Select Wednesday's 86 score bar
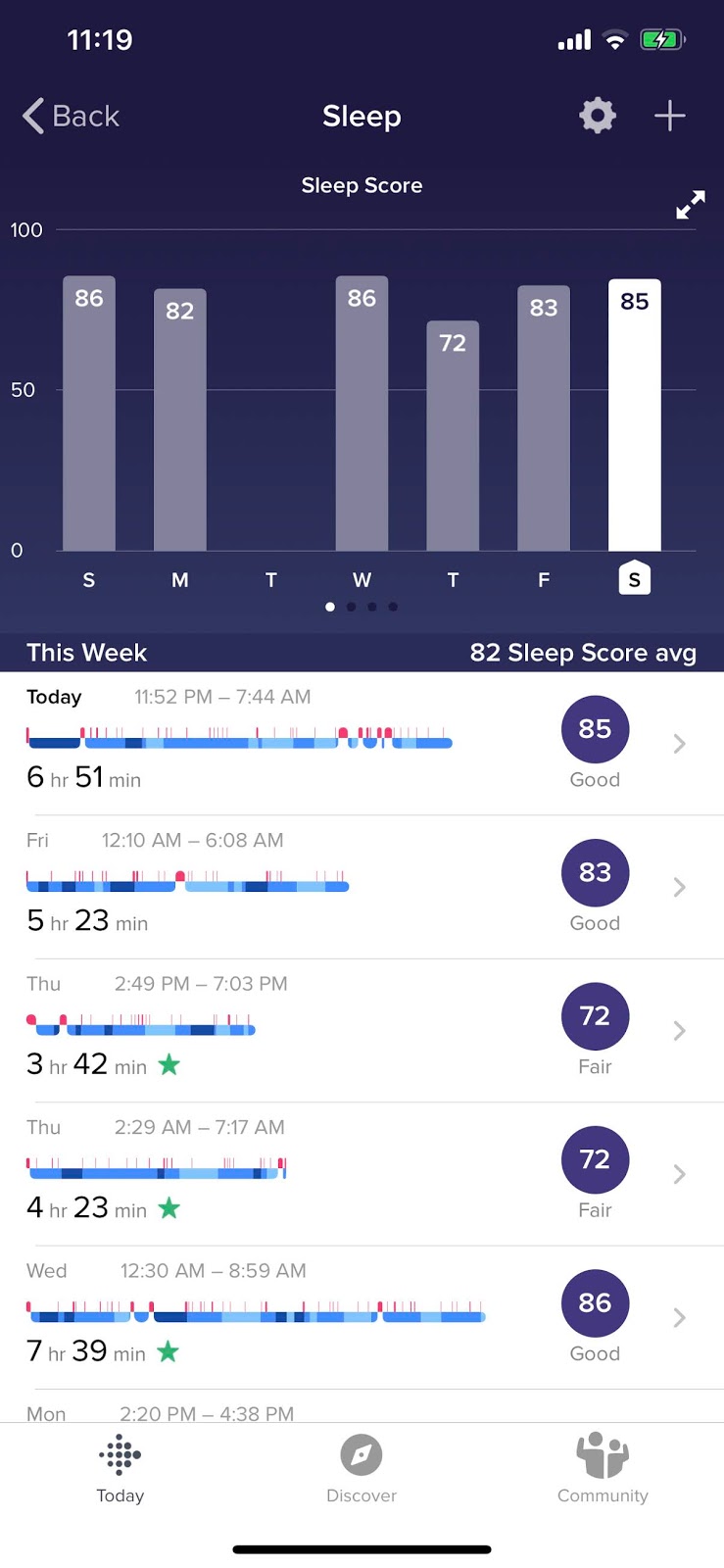Image resolution: width=724 pixels, height=1568 pixels. pos(362,414)
